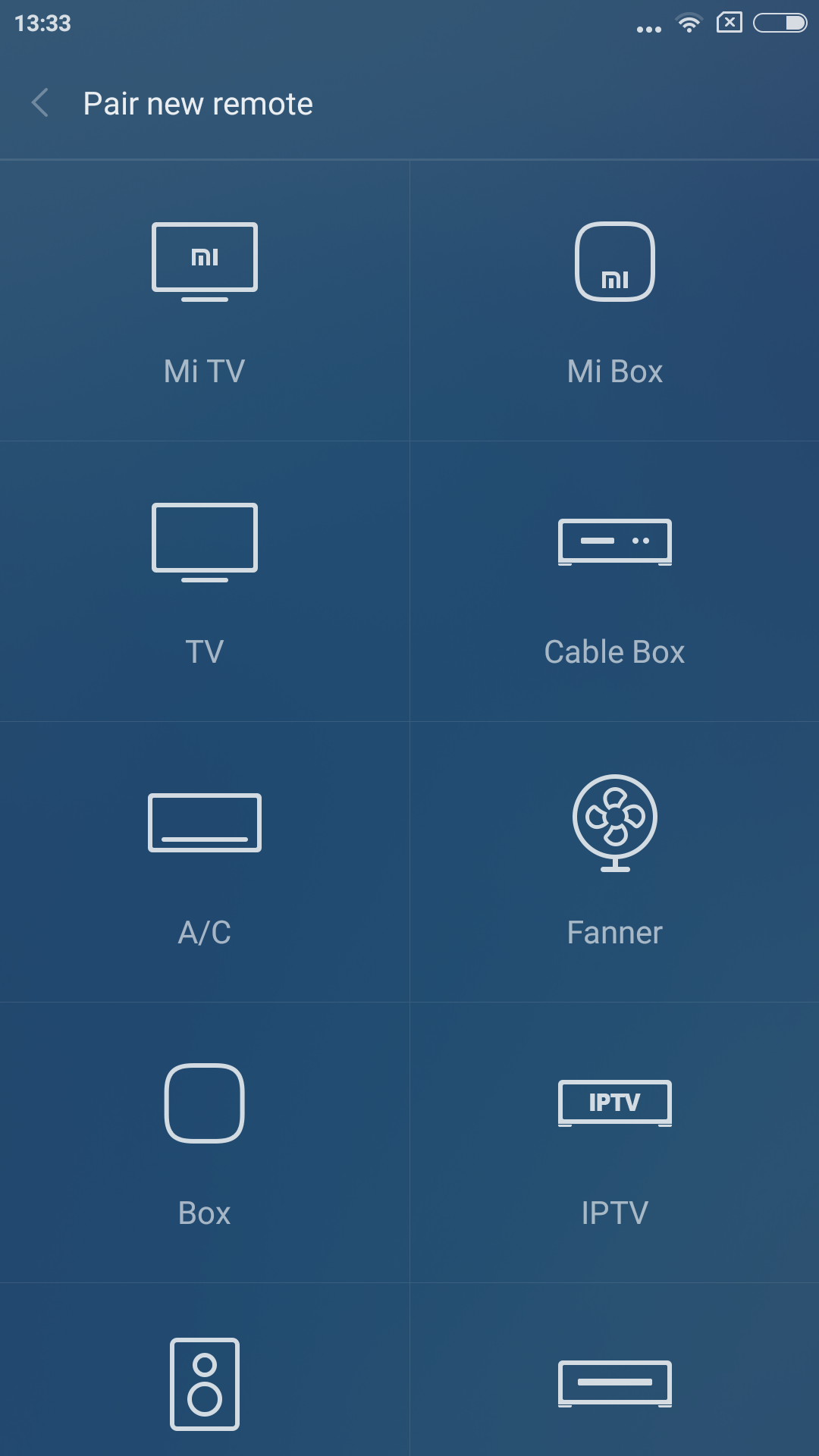Choose Mi Box to pair

coord(614,301)
